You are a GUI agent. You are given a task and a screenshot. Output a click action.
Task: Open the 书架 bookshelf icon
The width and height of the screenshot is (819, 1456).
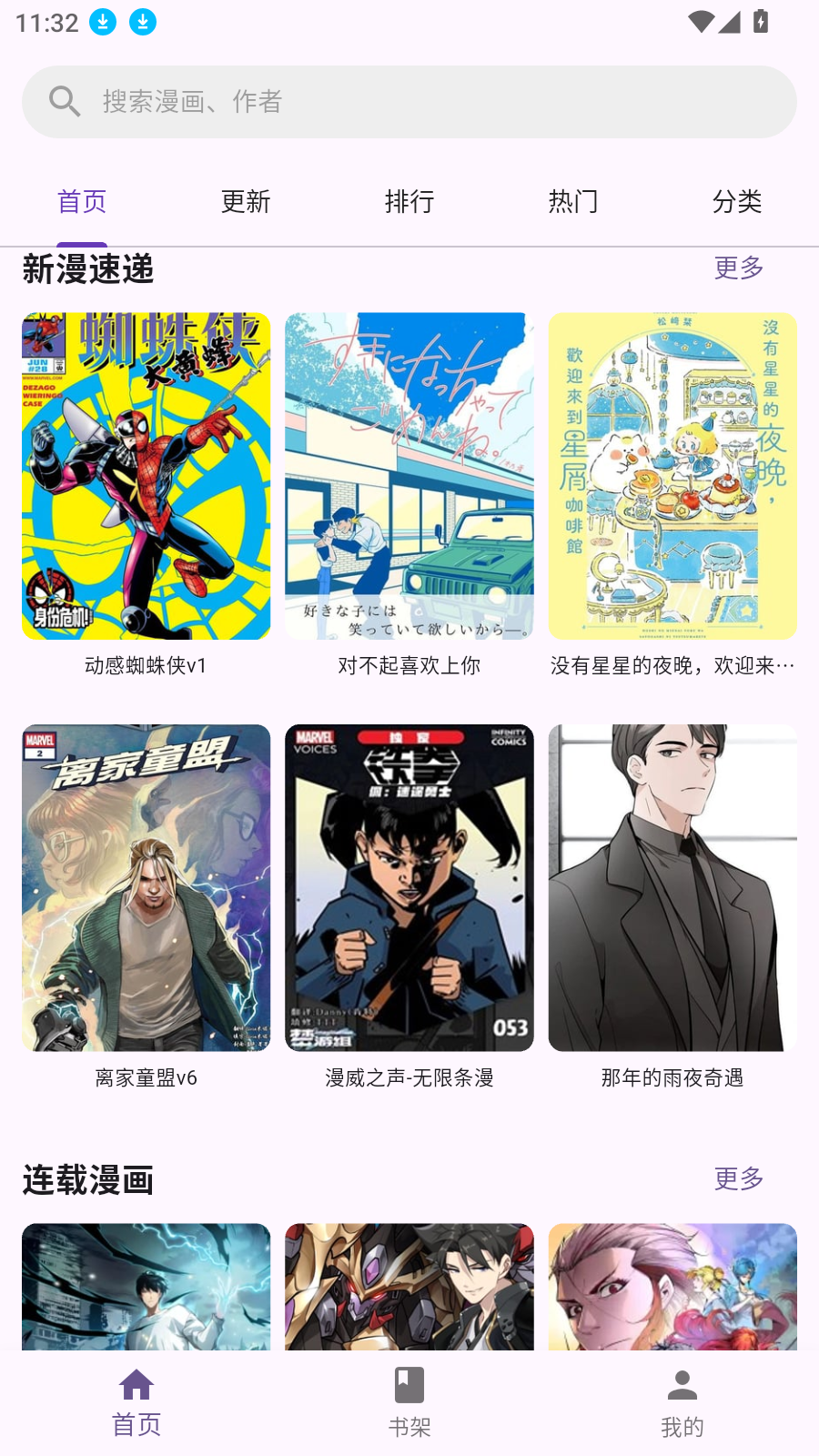[409, 1385]
